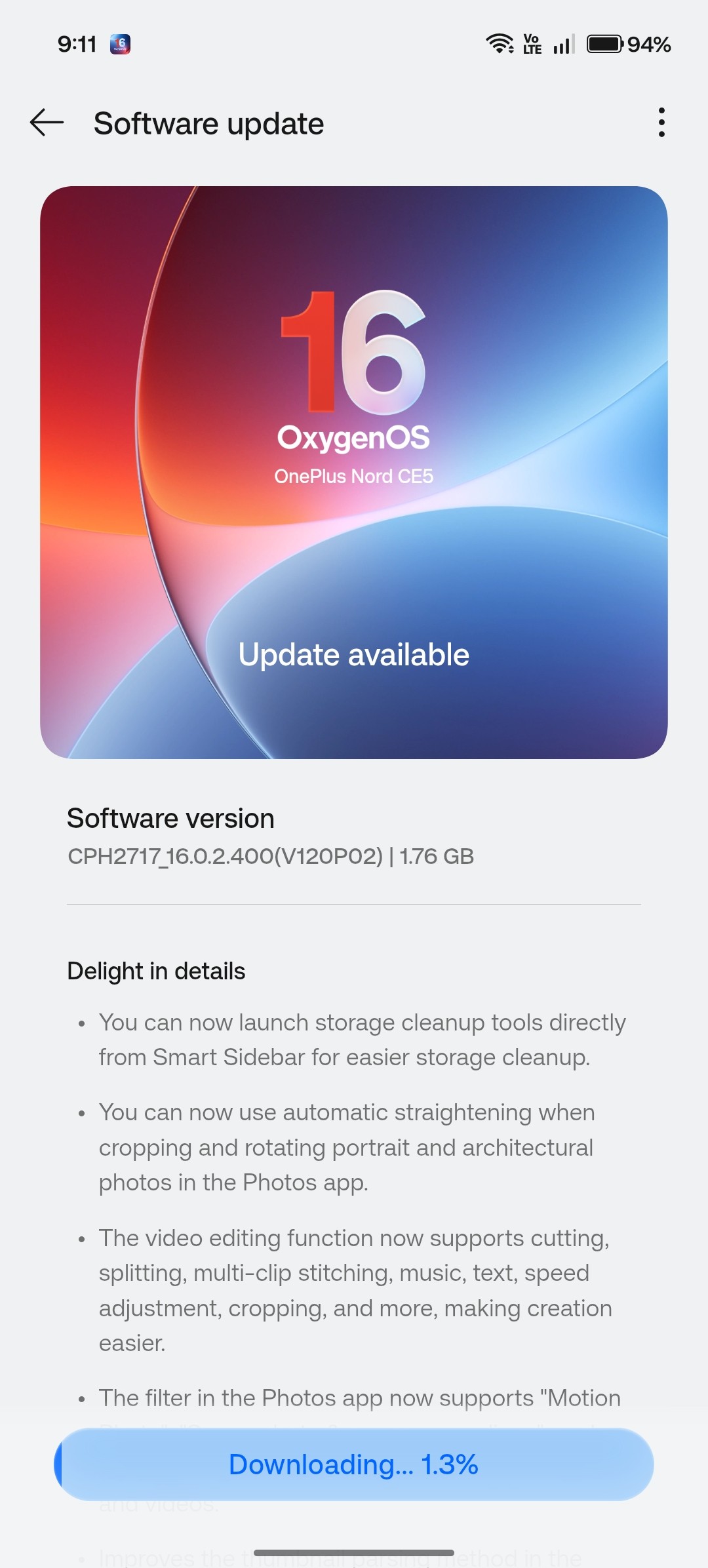Tap the back arrow to leave Software update
708x1568 pixels.
click(46, 123)
